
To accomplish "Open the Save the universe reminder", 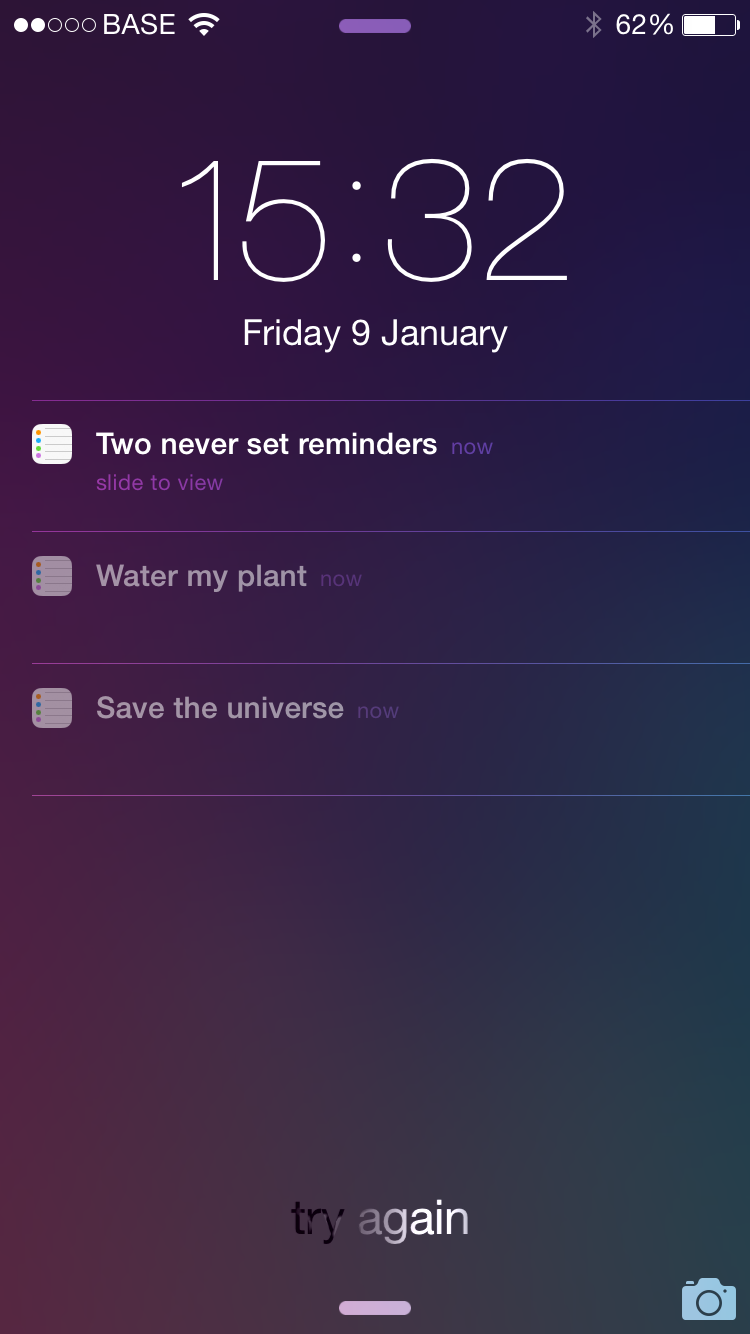I will point(390,729).
